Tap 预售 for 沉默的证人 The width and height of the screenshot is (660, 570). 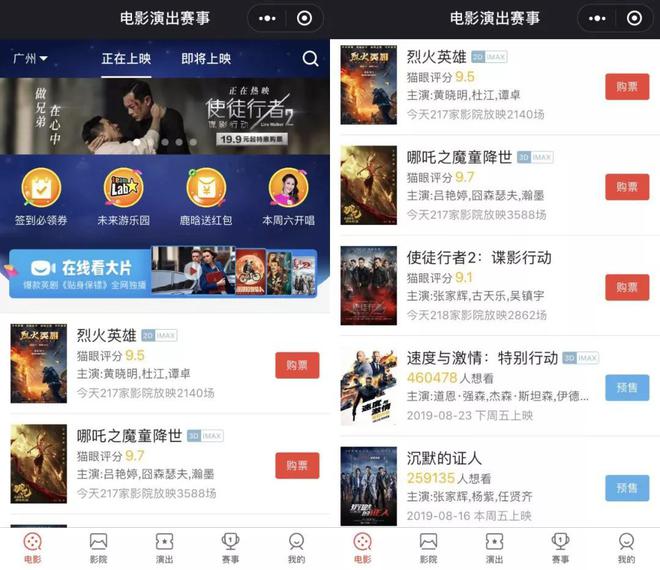pyautogui.click(x=626, y=487)
